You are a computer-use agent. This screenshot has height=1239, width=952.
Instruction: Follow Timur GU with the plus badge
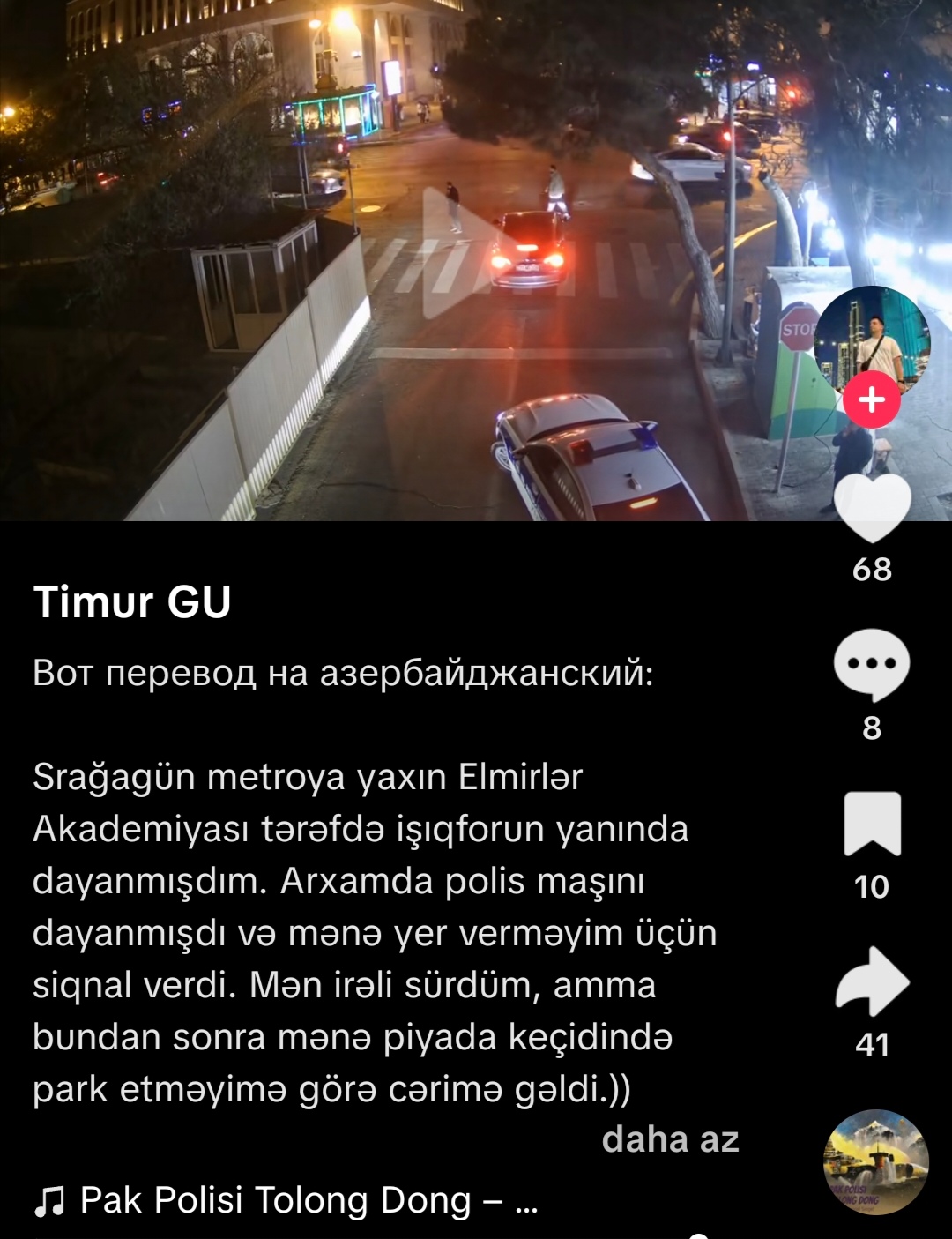pos(872,399)
